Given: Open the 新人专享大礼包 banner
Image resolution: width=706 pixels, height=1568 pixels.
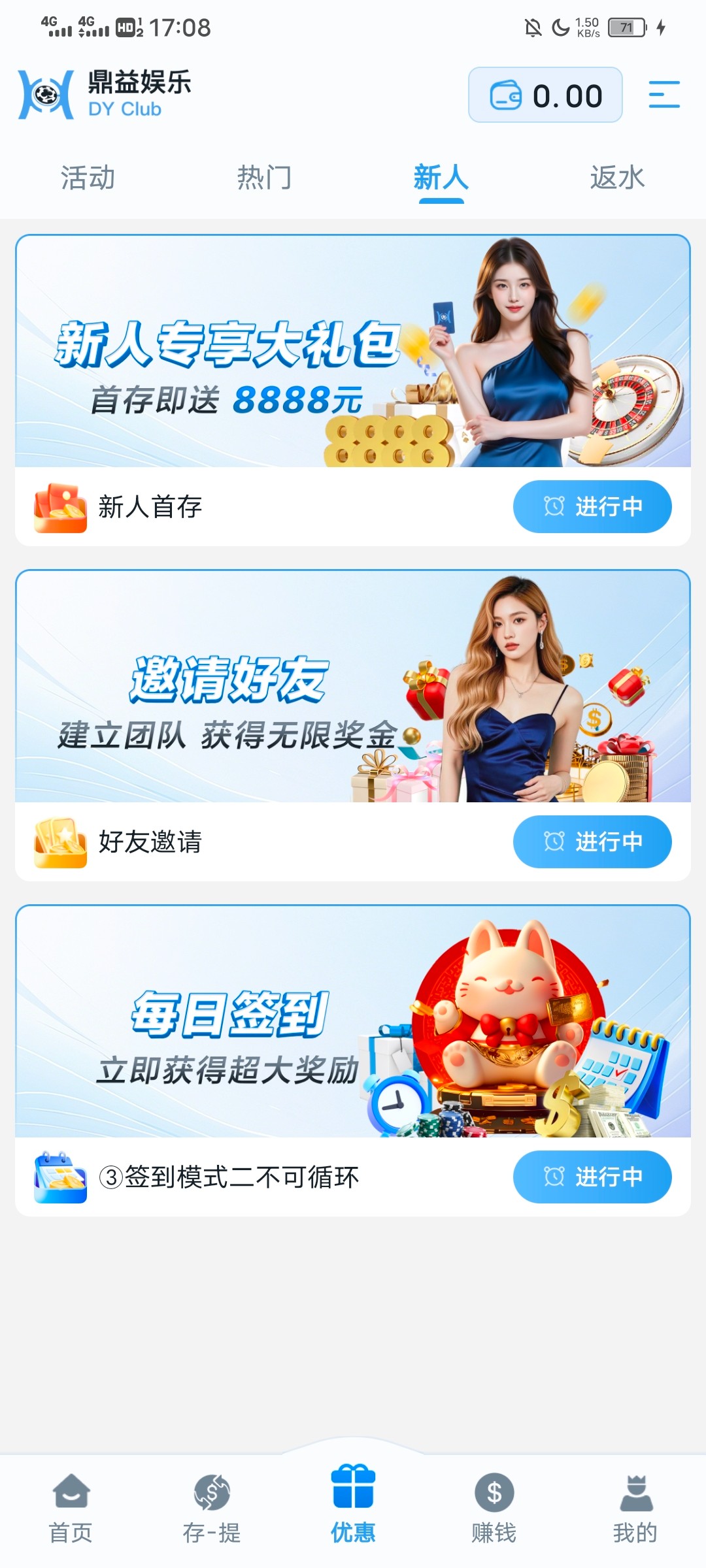Looking at the screenshot, I should tap(353, 351).
